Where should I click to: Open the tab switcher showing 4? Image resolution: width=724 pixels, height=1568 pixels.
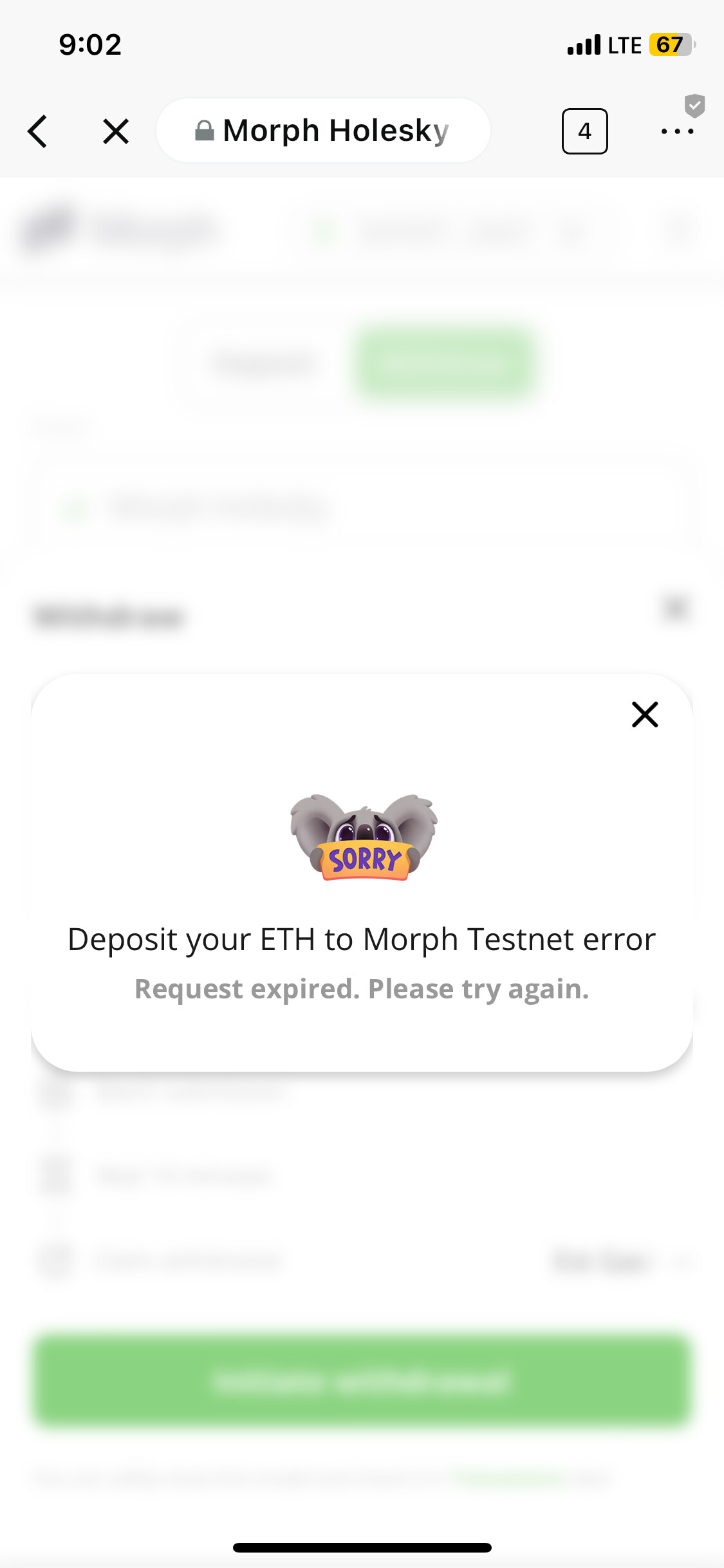coord(584,131)
